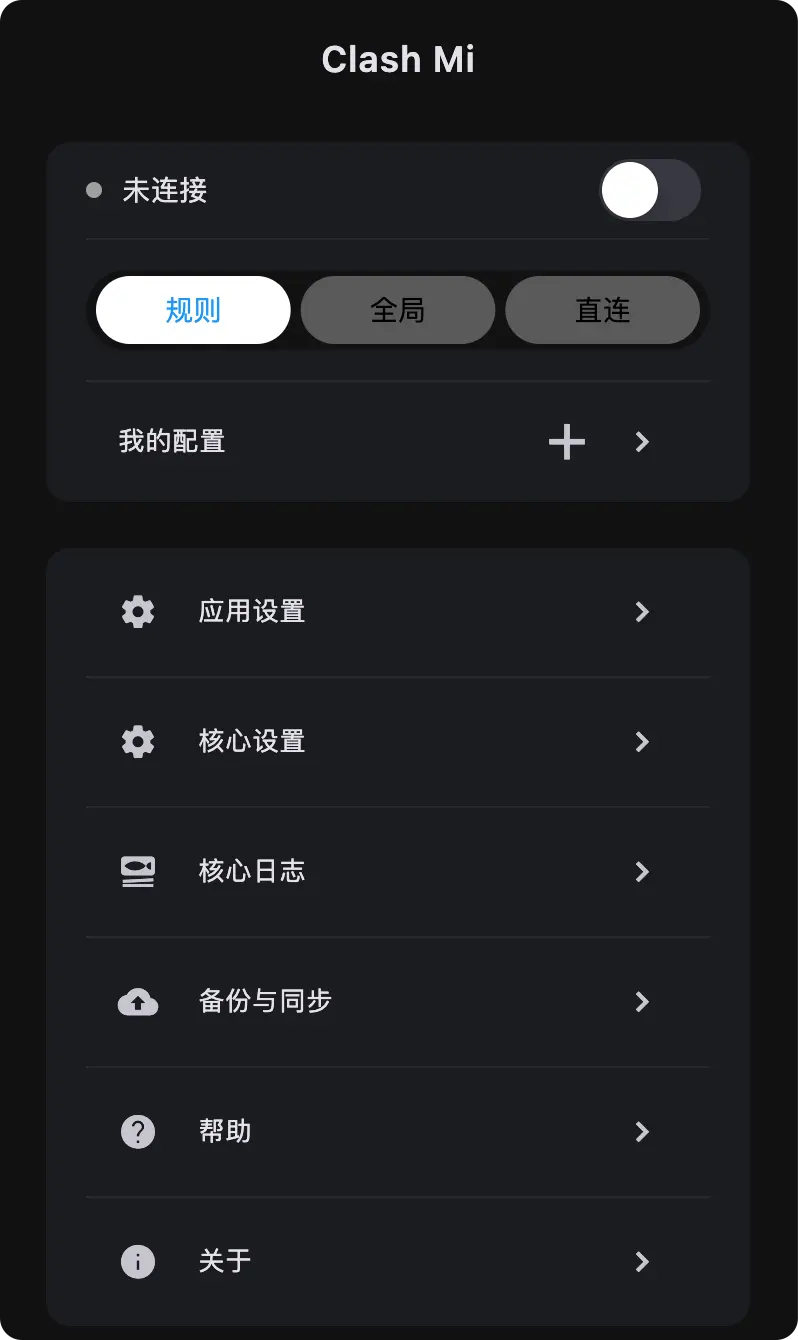Open 应用设置 via its right chevron

(641, 611)
